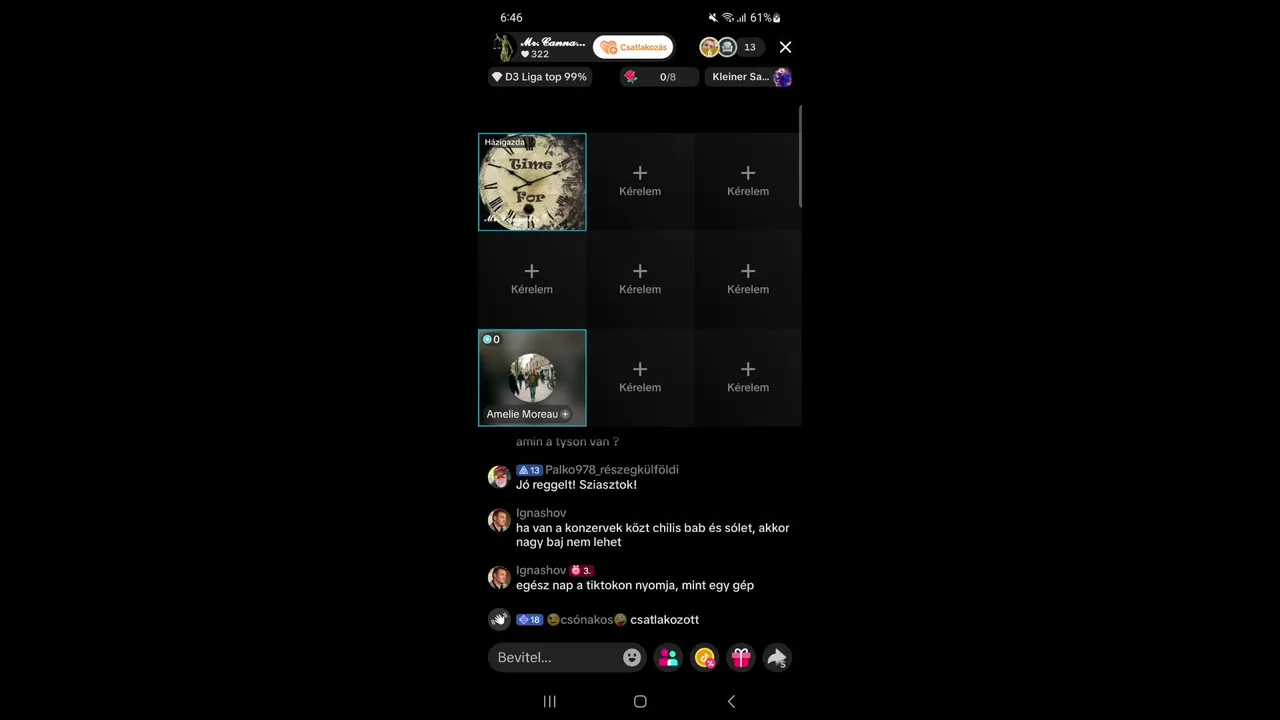The width and height of the screenshot is (1280, 720).
Task: Open the Kleiner Sa... top gifter chip
Action: tap(751, 77)
